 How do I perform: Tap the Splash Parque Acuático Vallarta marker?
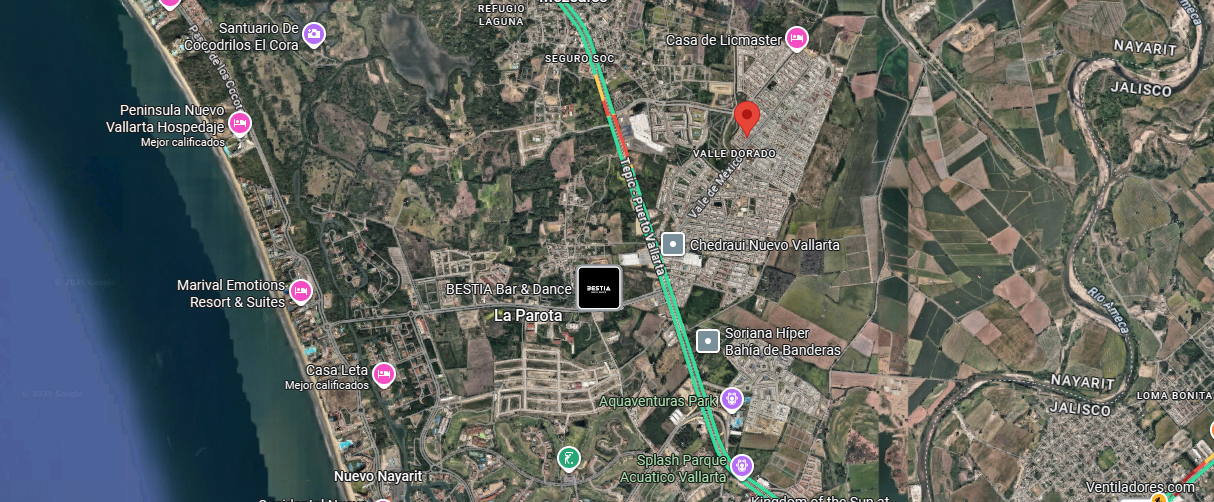coord(741,465)
